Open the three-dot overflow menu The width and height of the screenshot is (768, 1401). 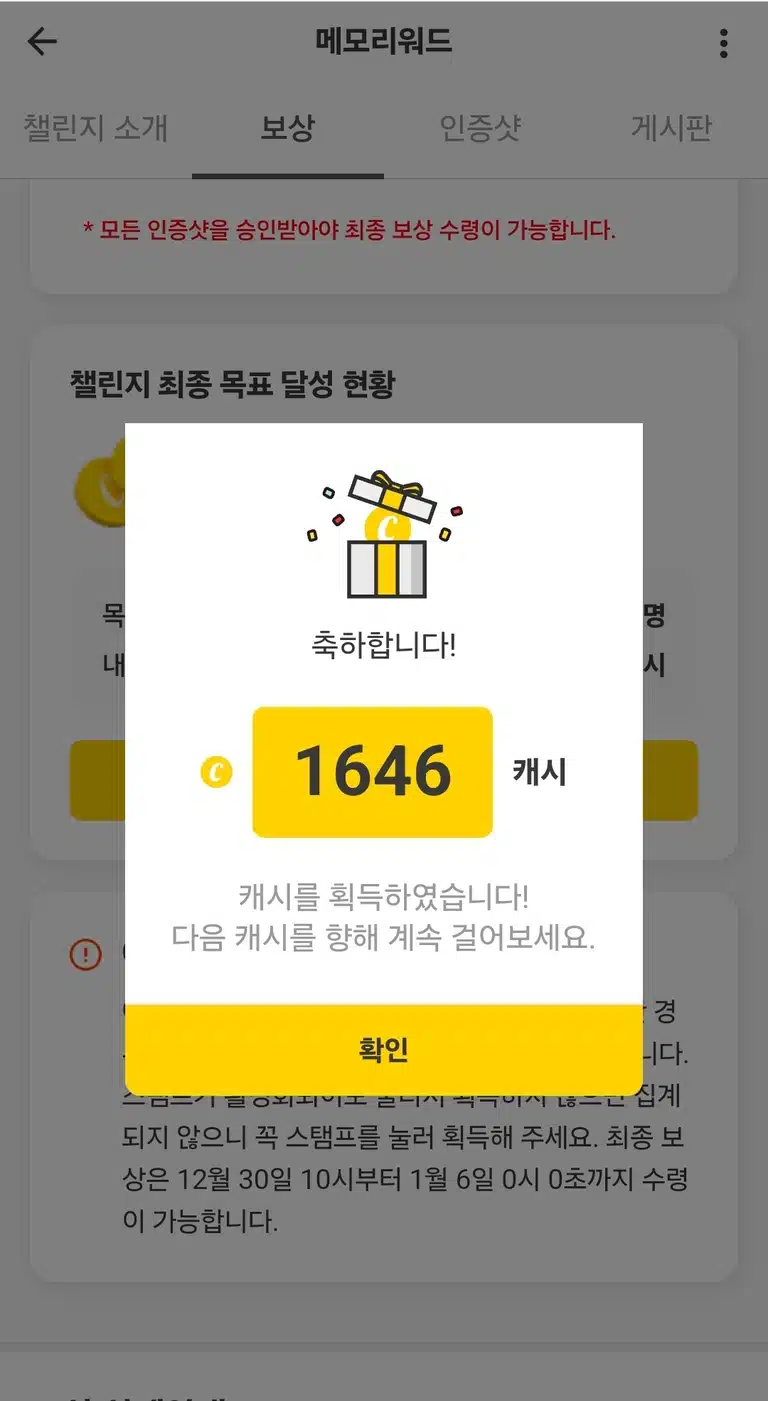point(723,43)
